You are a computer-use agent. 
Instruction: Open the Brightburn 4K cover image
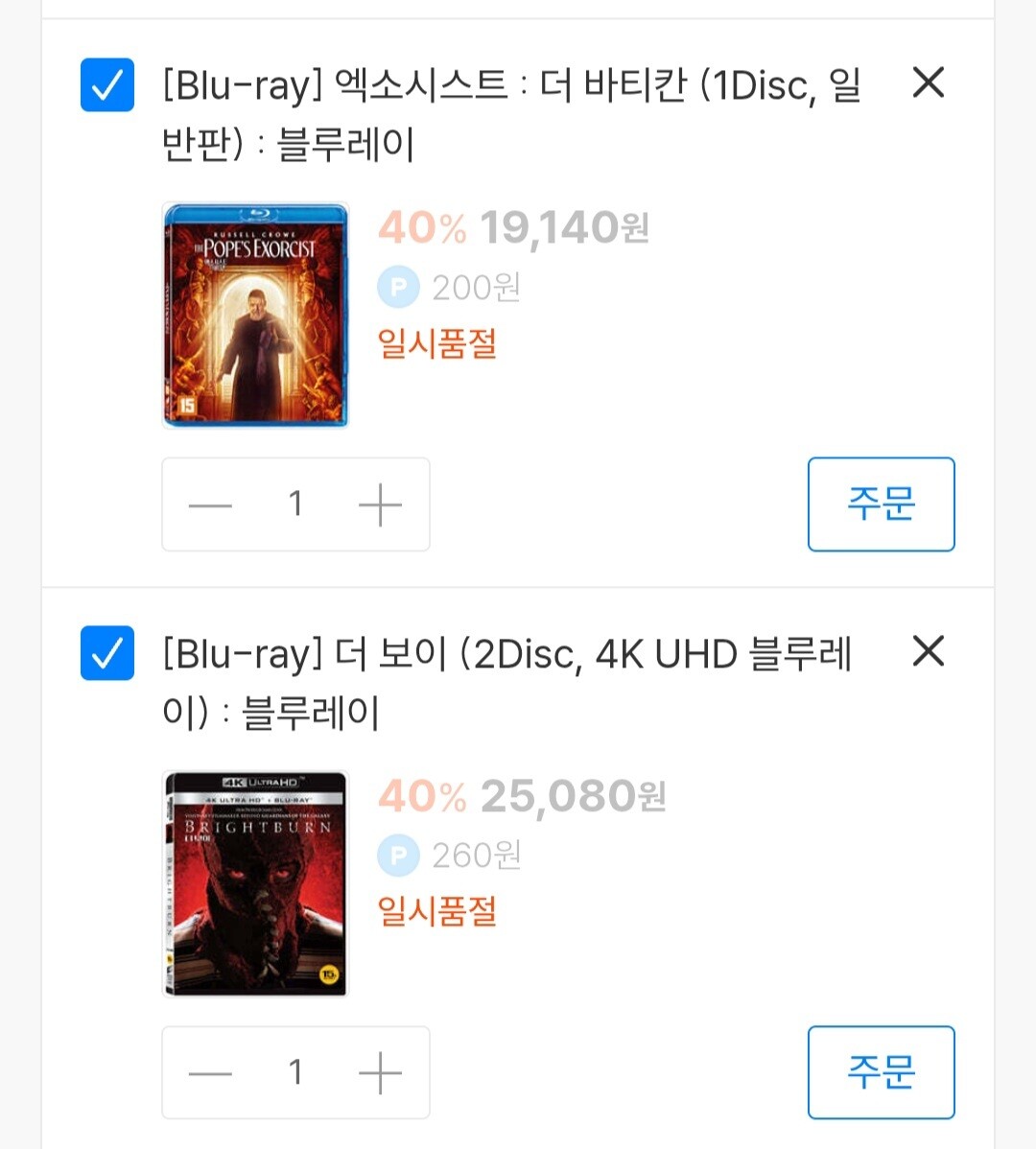pyautogui.click(x=255, y=883)
